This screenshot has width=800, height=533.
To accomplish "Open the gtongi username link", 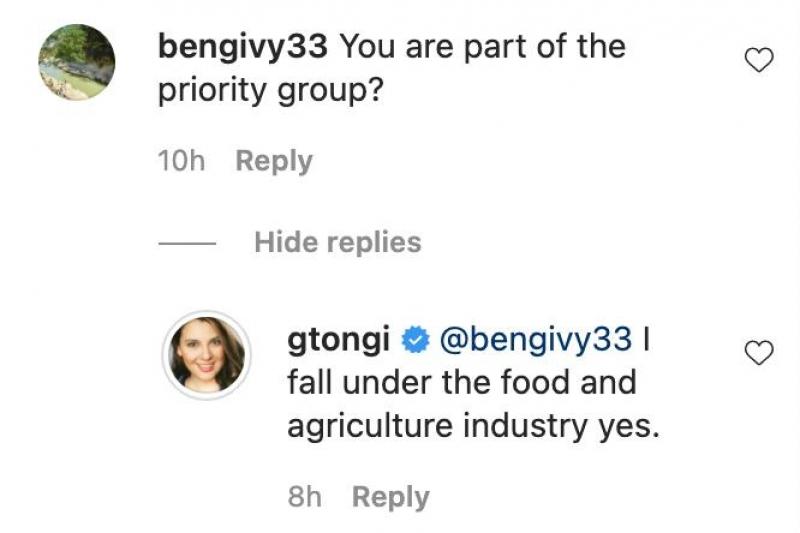I will tap(340, 340).
